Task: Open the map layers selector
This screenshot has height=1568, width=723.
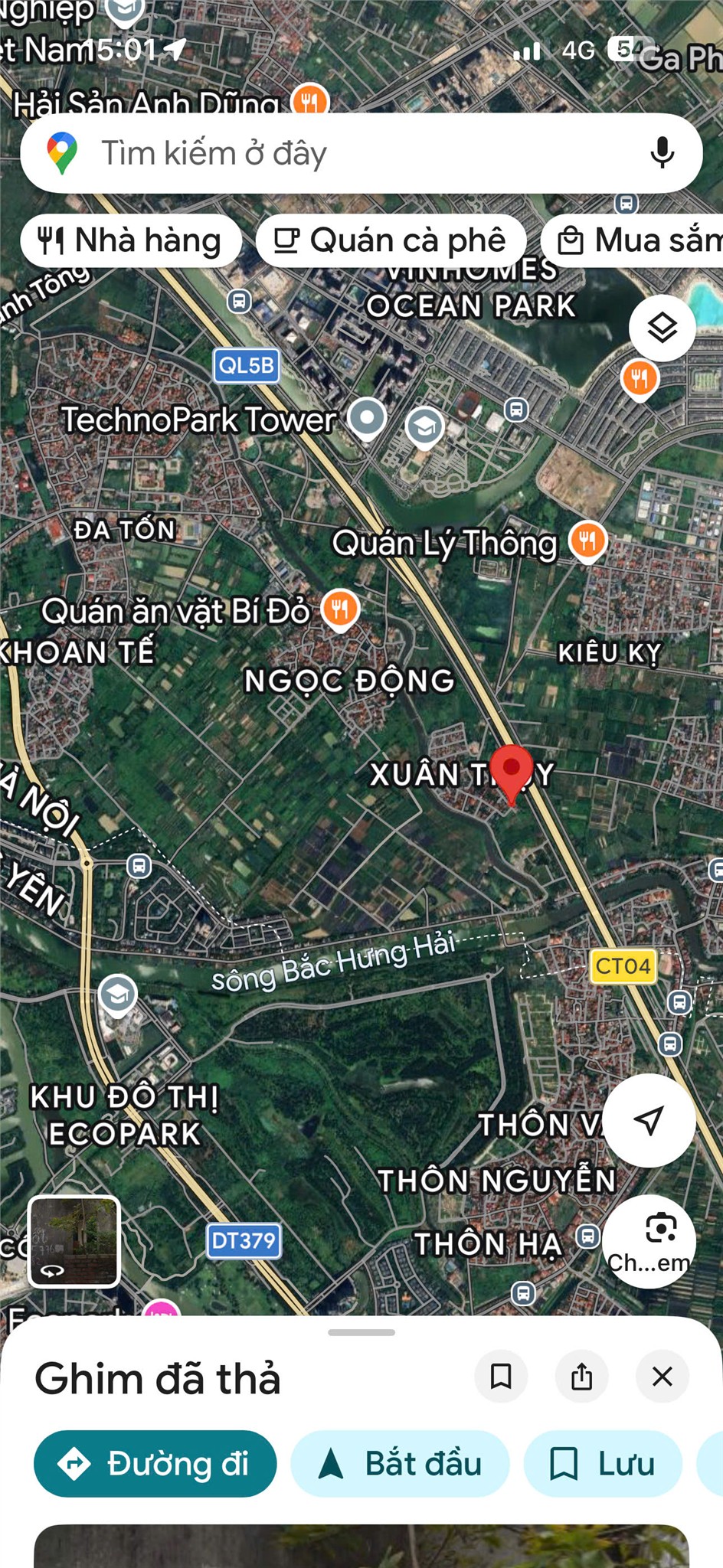Action: [x=662, y=328]
